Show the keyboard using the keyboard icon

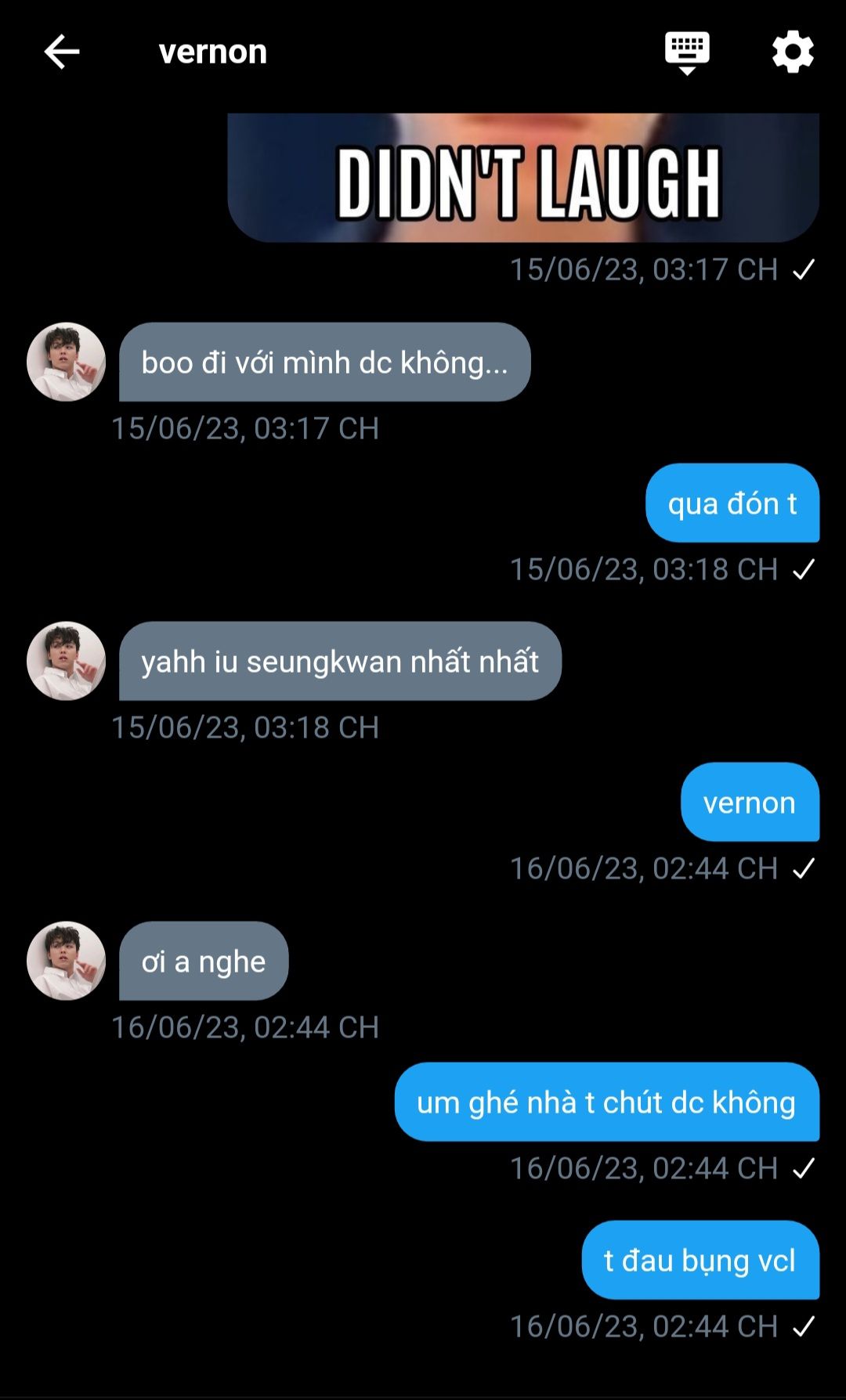tap(687, 52)
